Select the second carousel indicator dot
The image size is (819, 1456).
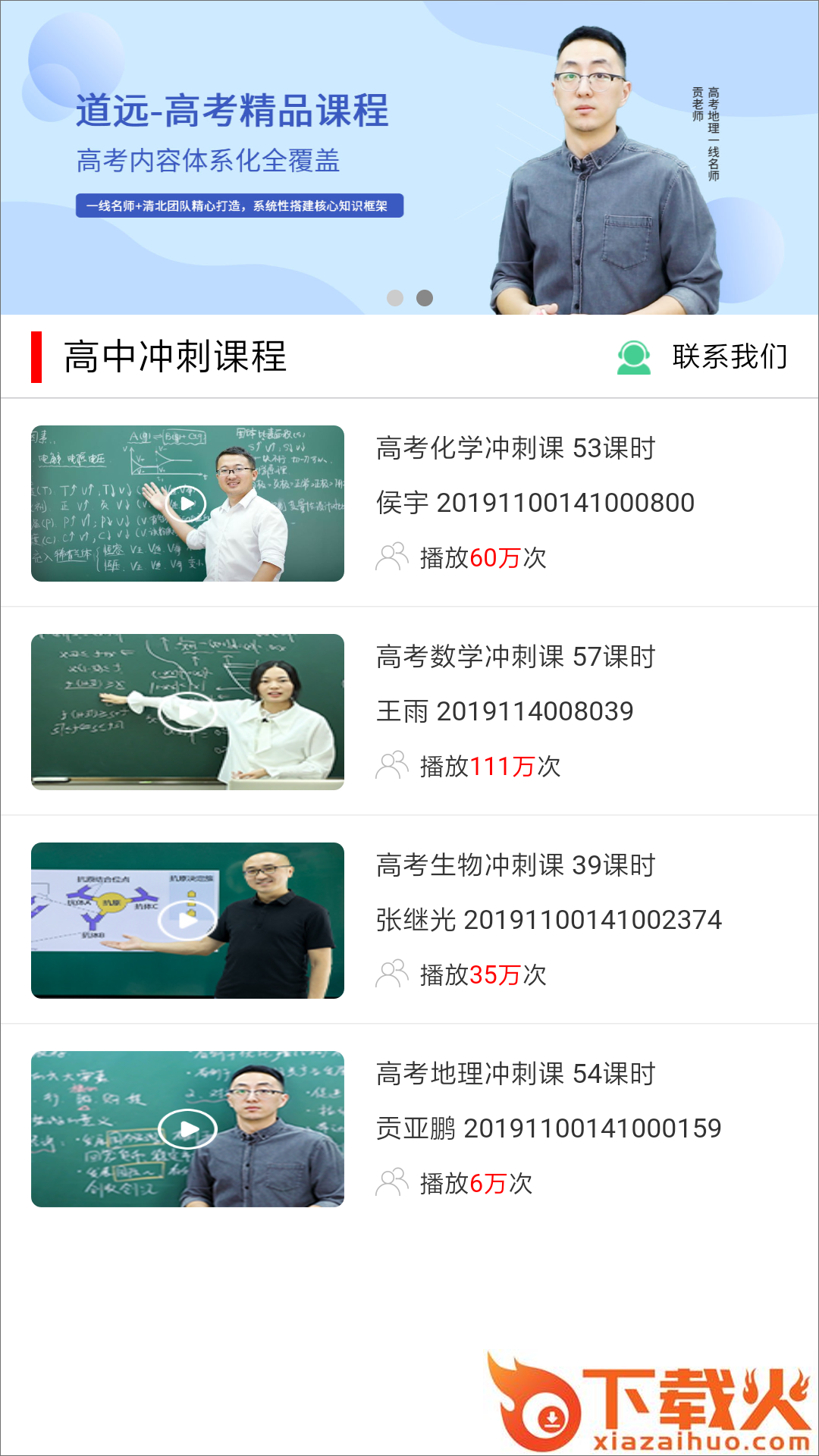[423, 299]
